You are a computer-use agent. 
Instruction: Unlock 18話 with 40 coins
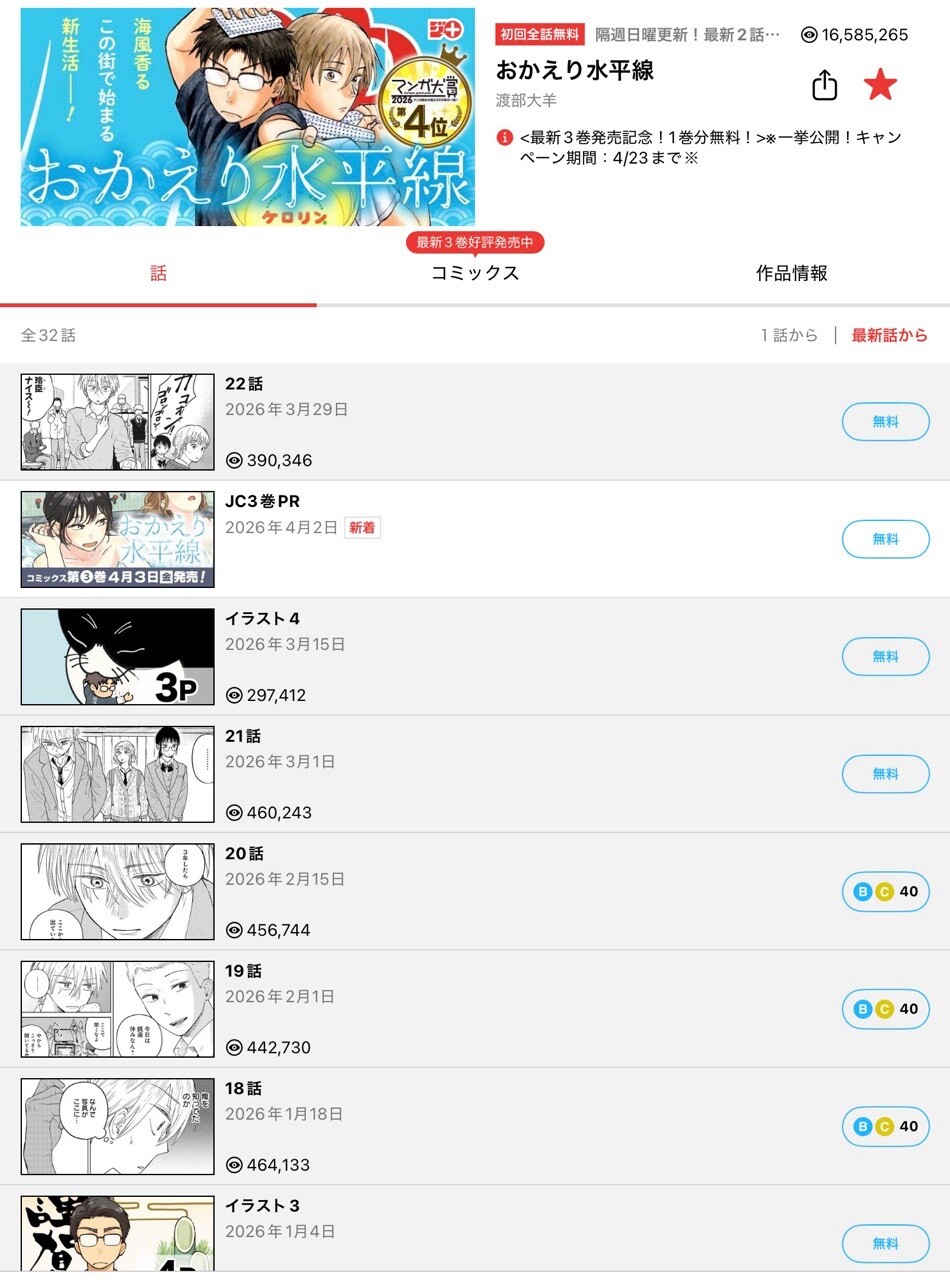point(885,1126)
